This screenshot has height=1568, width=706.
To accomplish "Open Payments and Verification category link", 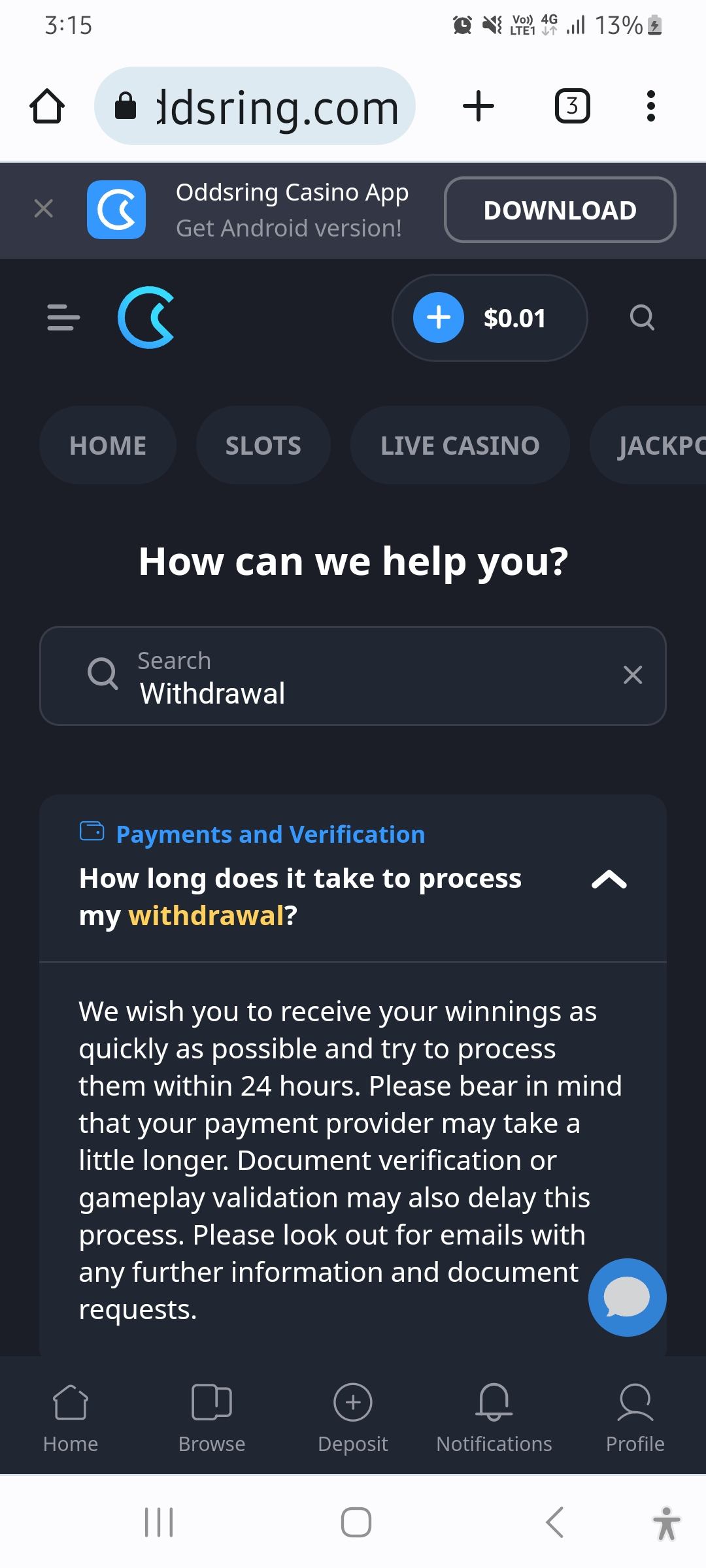I will point(270,834).
